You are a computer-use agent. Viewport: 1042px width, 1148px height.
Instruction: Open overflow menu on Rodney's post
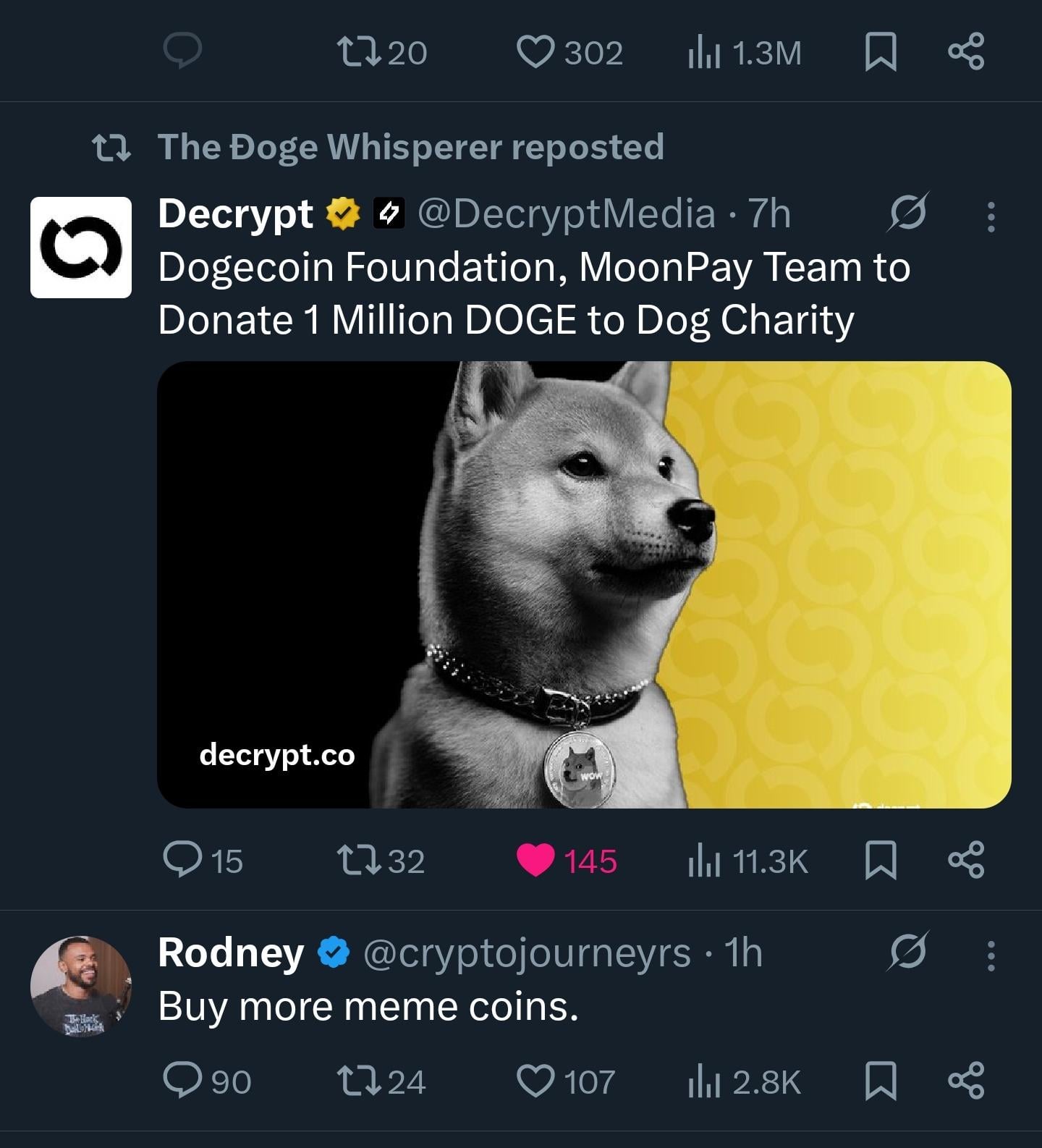(991, 955)
